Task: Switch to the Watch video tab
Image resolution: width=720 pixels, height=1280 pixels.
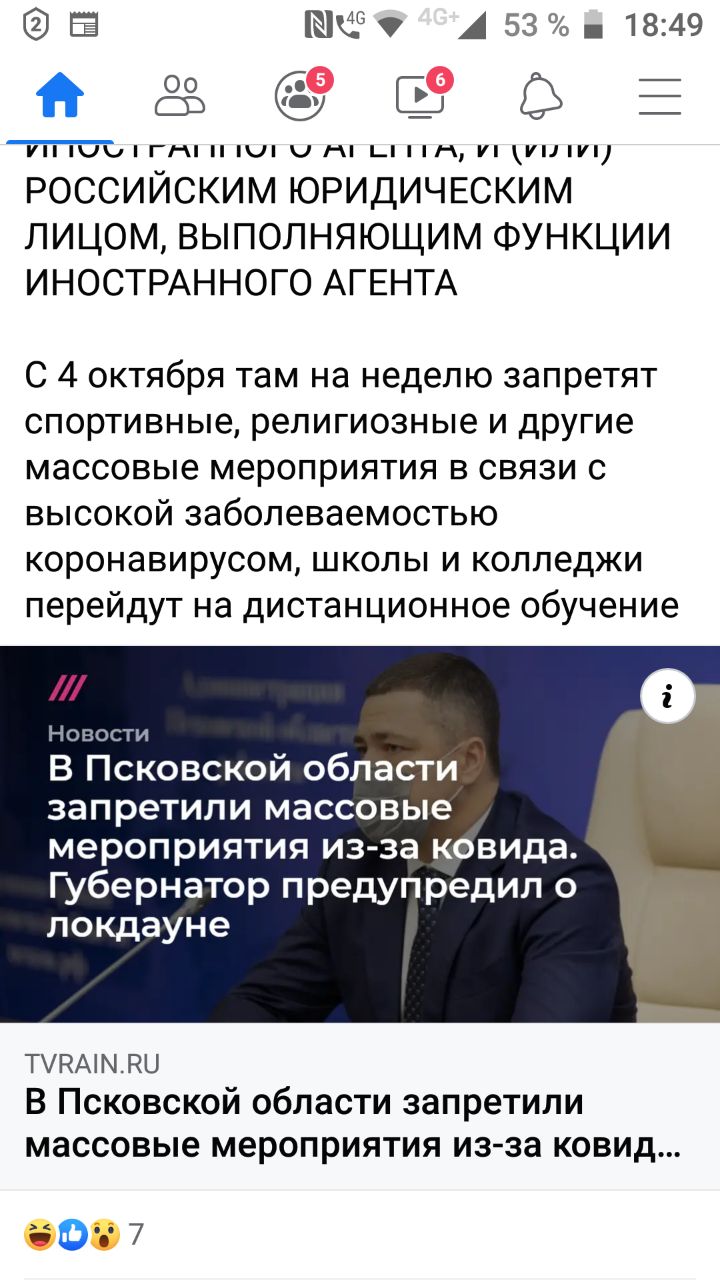Action: pyautogui.click(x=420, y=97)
